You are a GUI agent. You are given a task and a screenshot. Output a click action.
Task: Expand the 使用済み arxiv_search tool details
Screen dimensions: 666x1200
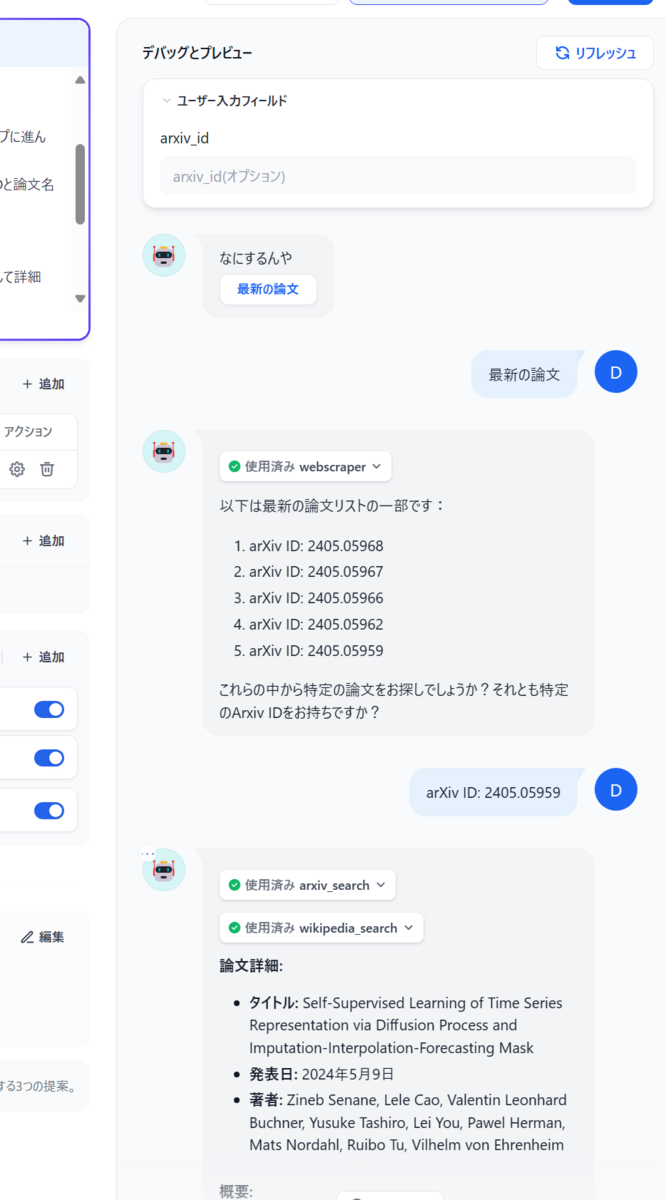click(x=308, y=885)
